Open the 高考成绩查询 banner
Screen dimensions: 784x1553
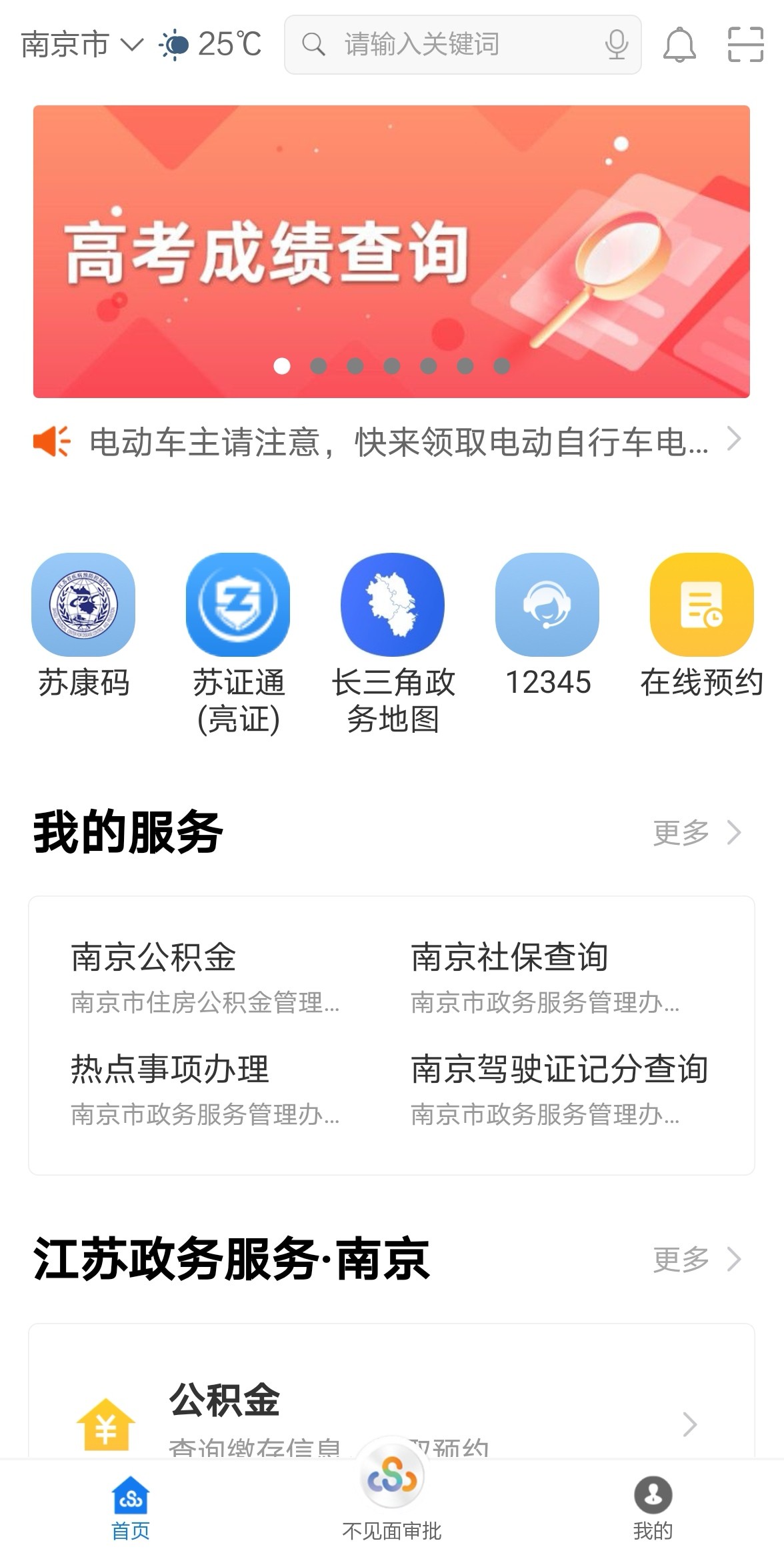(391, 251)
